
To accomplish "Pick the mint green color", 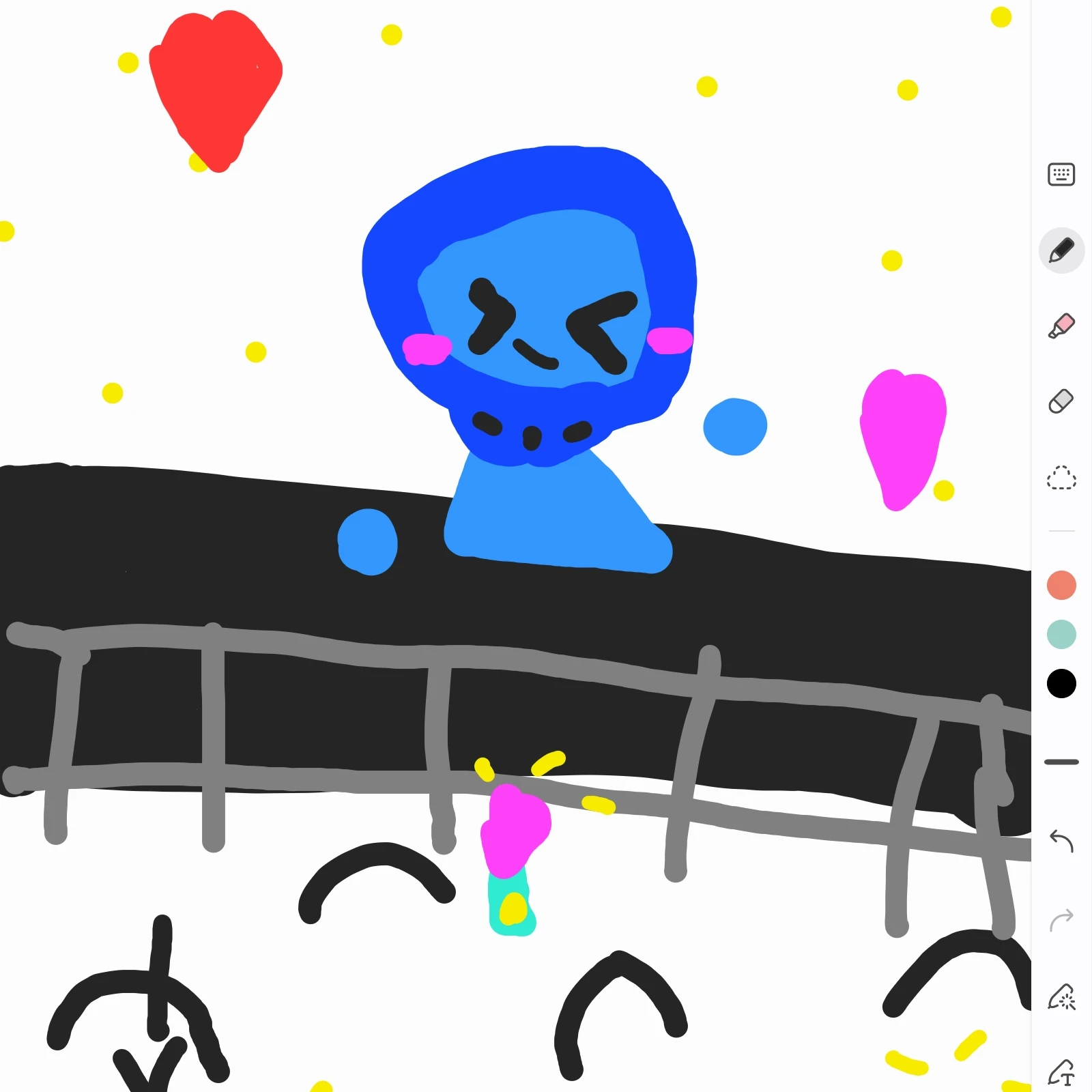I will coord(1061,635).
